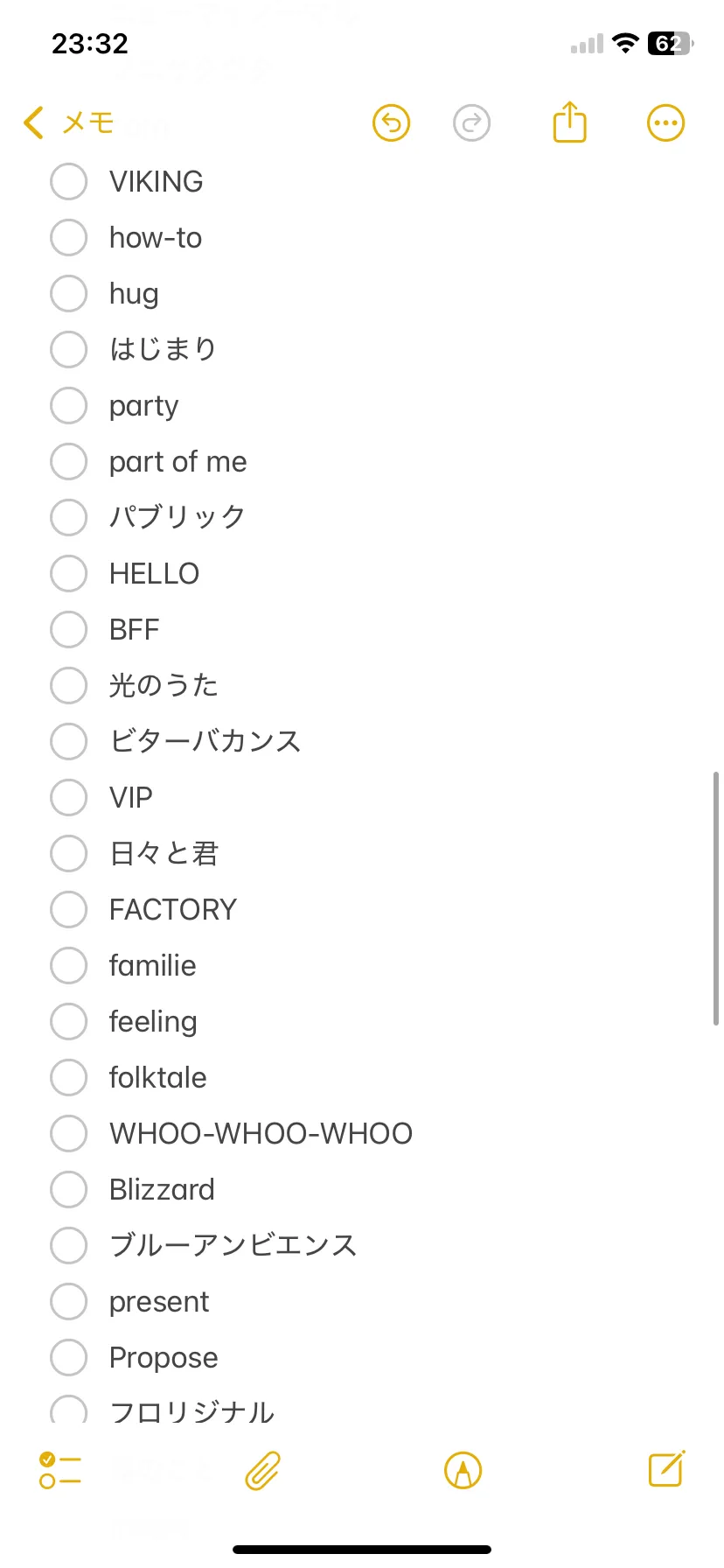Open the more options menu

coord(665,123)
